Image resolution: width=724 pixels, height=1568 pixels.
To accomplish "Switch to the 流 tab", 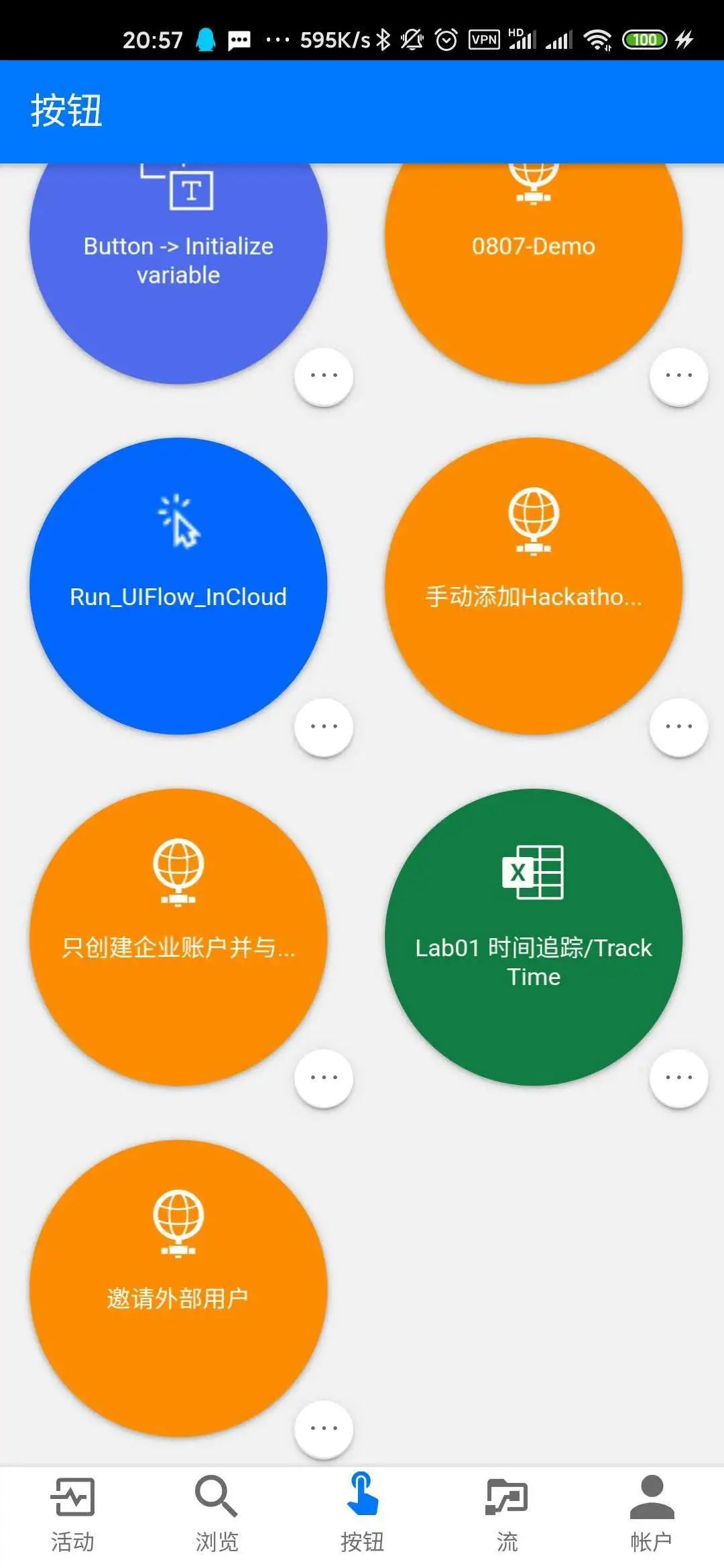I will coord(507,1516).
